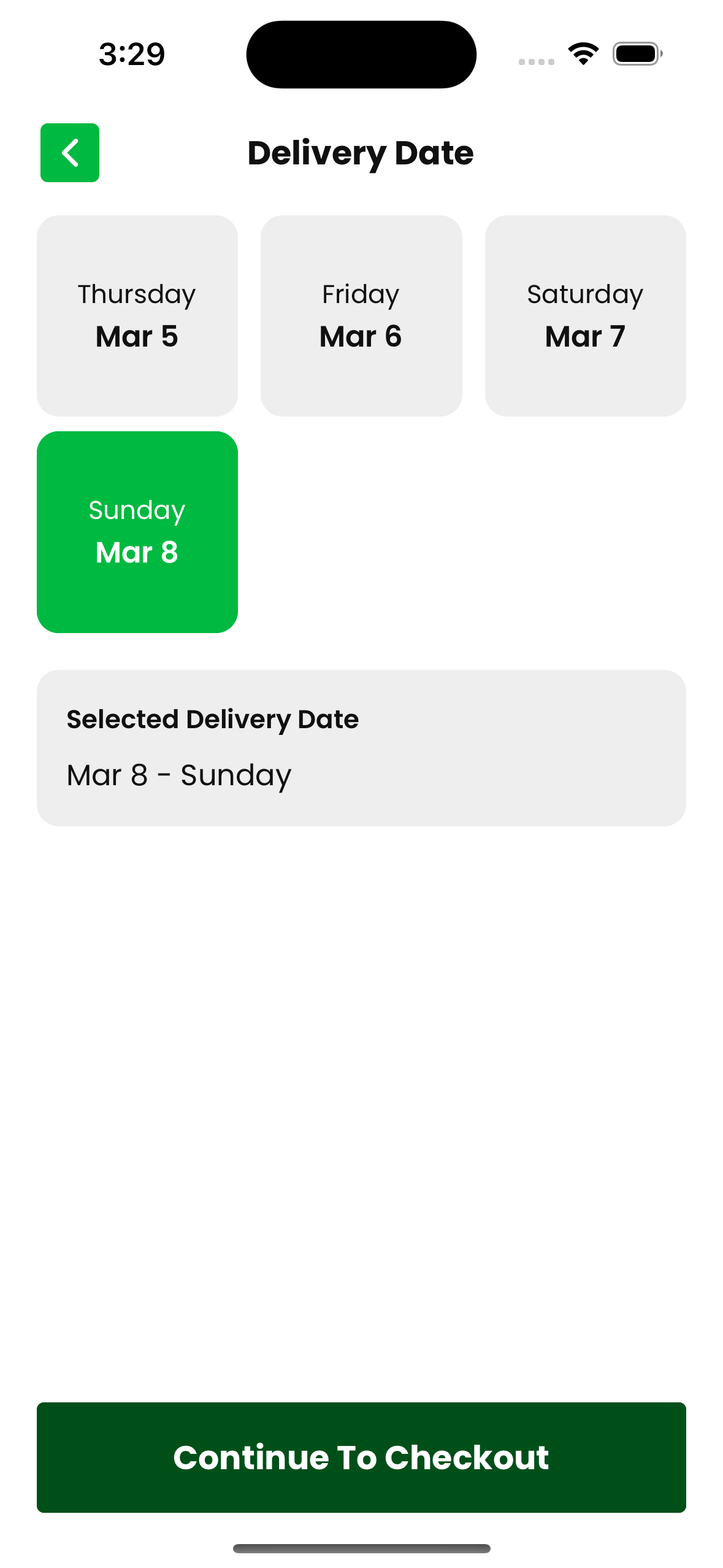Select Friday Mar 6 delivery option
The image size is (723, 1568).
361,314
